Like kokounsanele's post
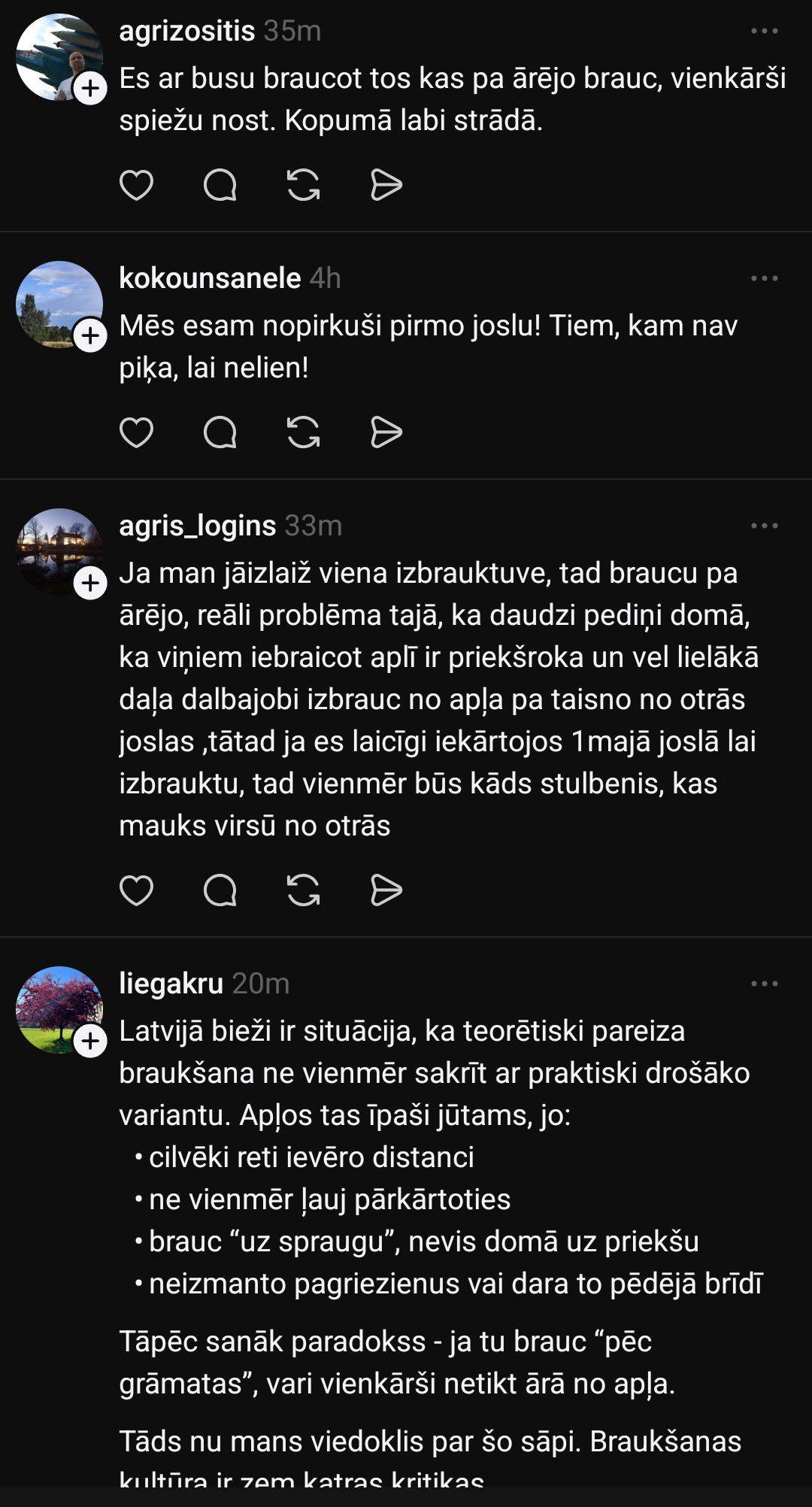This screenshot has width=812, height=1507. coord(136,432)
